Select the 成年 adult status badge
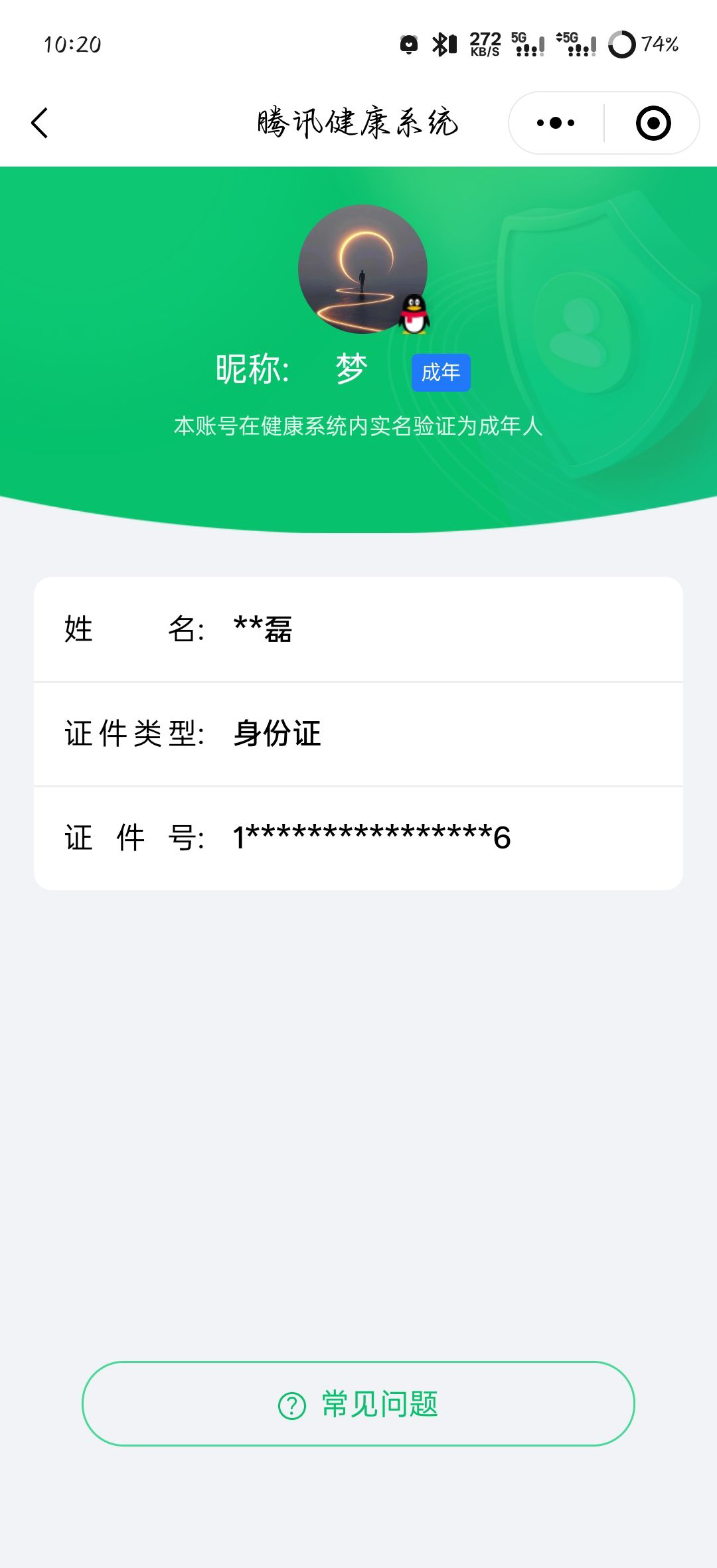Viewport: 717px width, 1568px height. point(440,373)
